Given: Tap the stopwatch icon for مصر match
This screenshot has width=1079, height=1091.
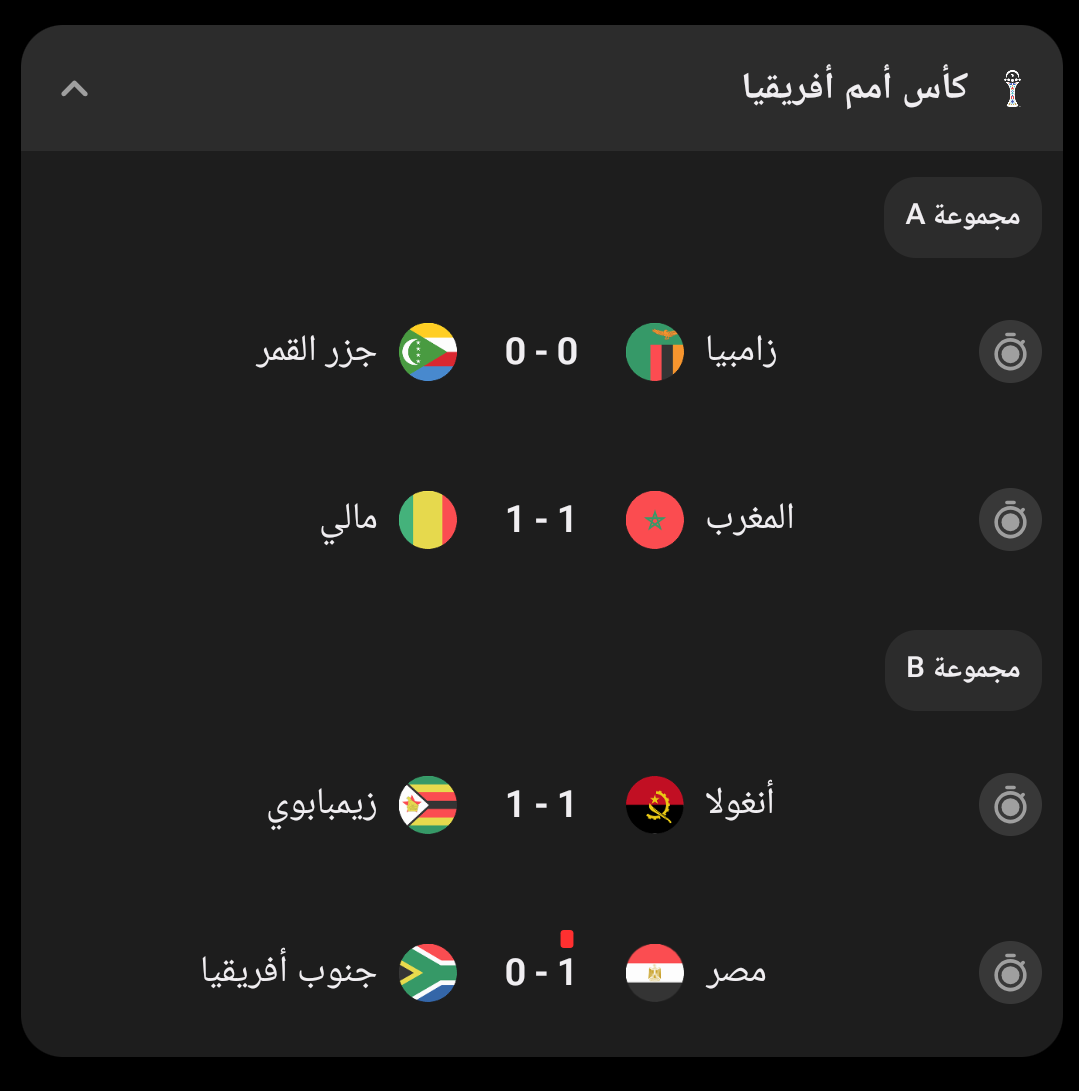Looking at the screenshot, I should click(1010, 972).
